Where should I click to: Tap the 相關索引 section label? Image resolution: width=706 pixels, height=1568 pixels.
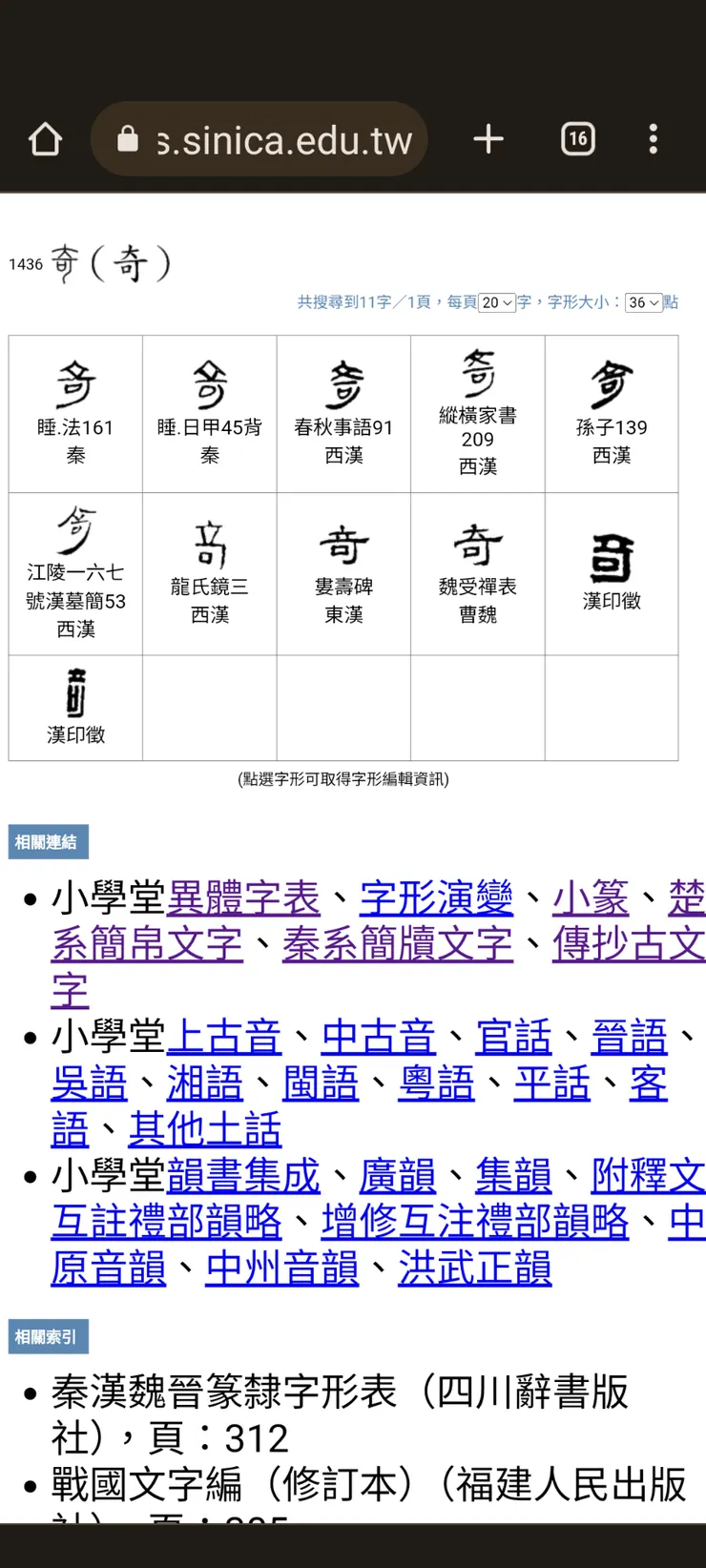coord(47,1336)
